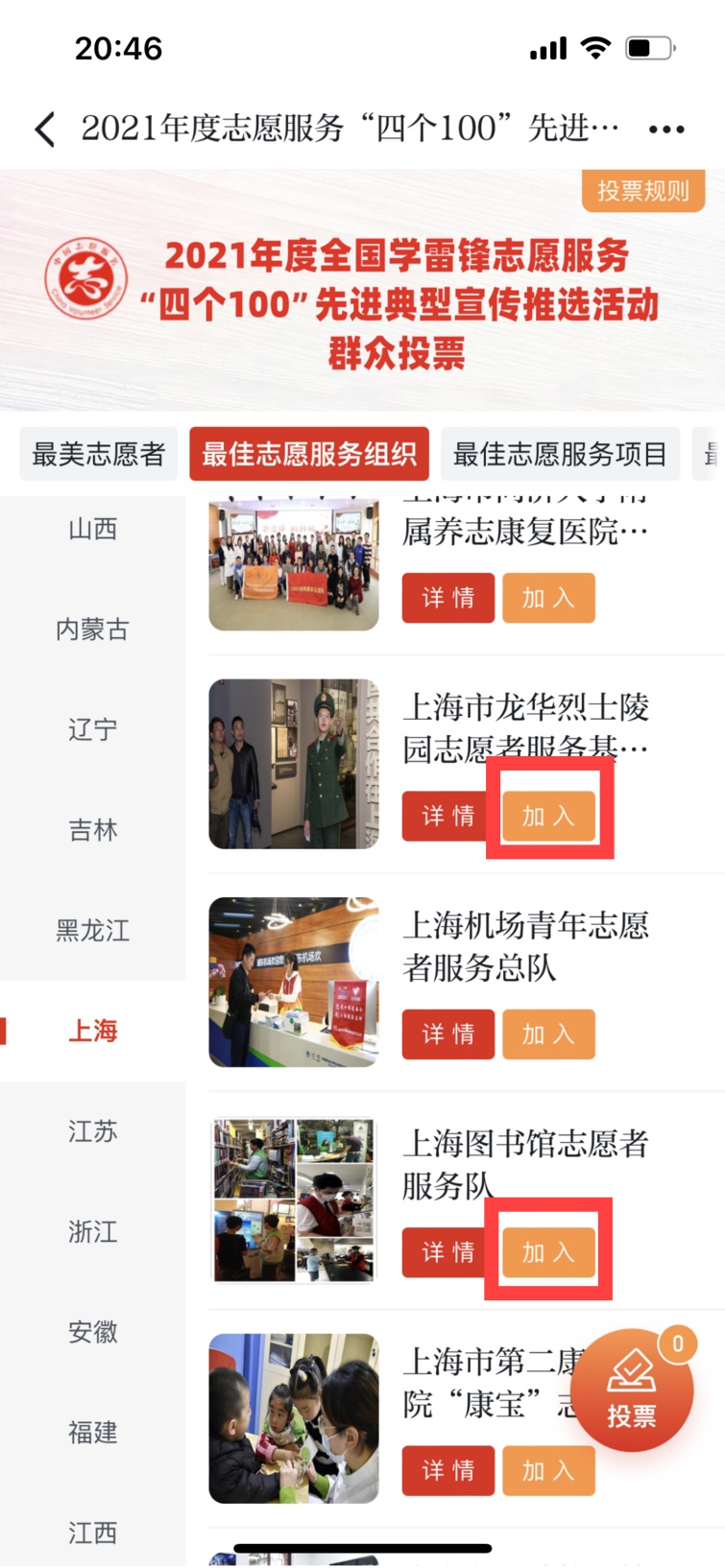Choose 辽宁 from the province sidebar
The image size is (725, 1568).
[93, 729]
